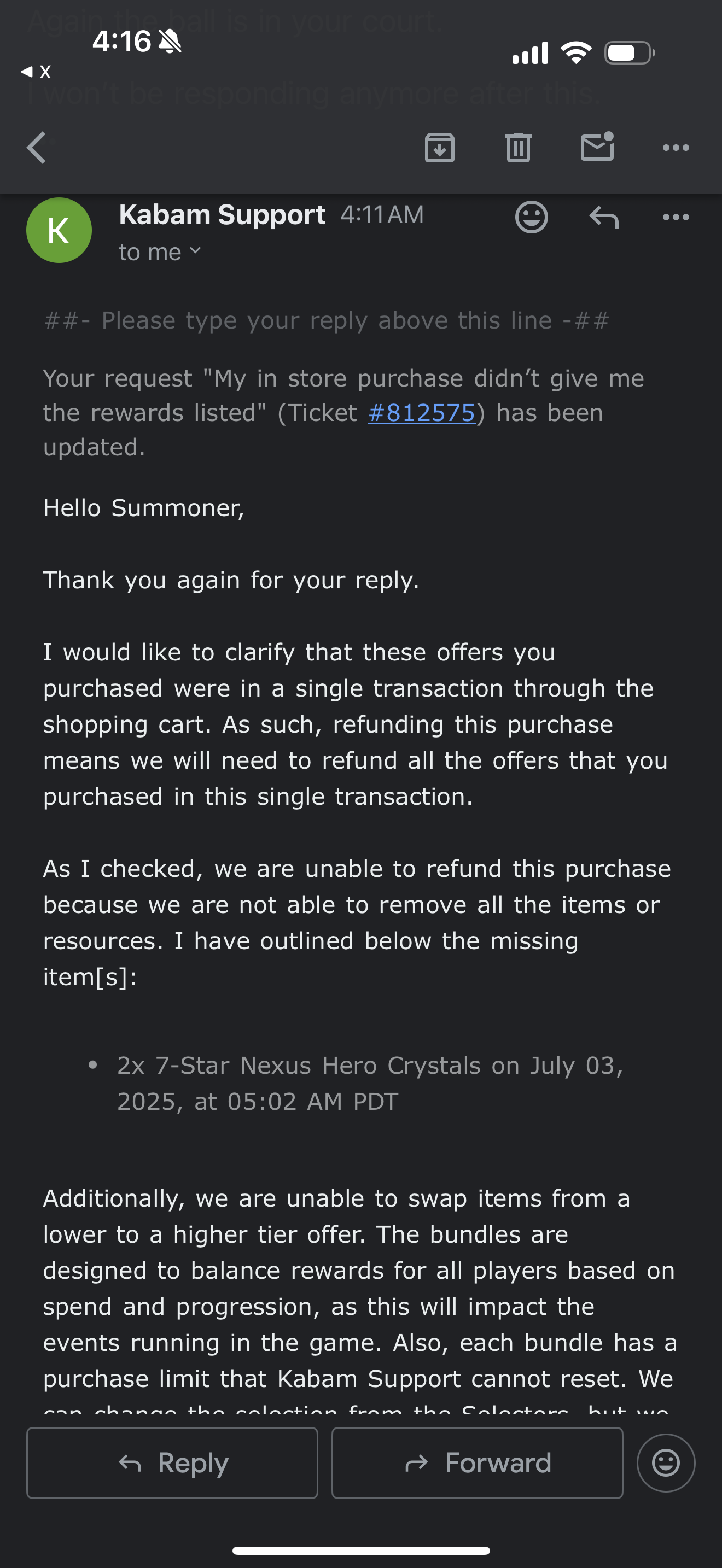722x1568 pixels.
Task: Mark this email as unread
Action: click(597, 147)
